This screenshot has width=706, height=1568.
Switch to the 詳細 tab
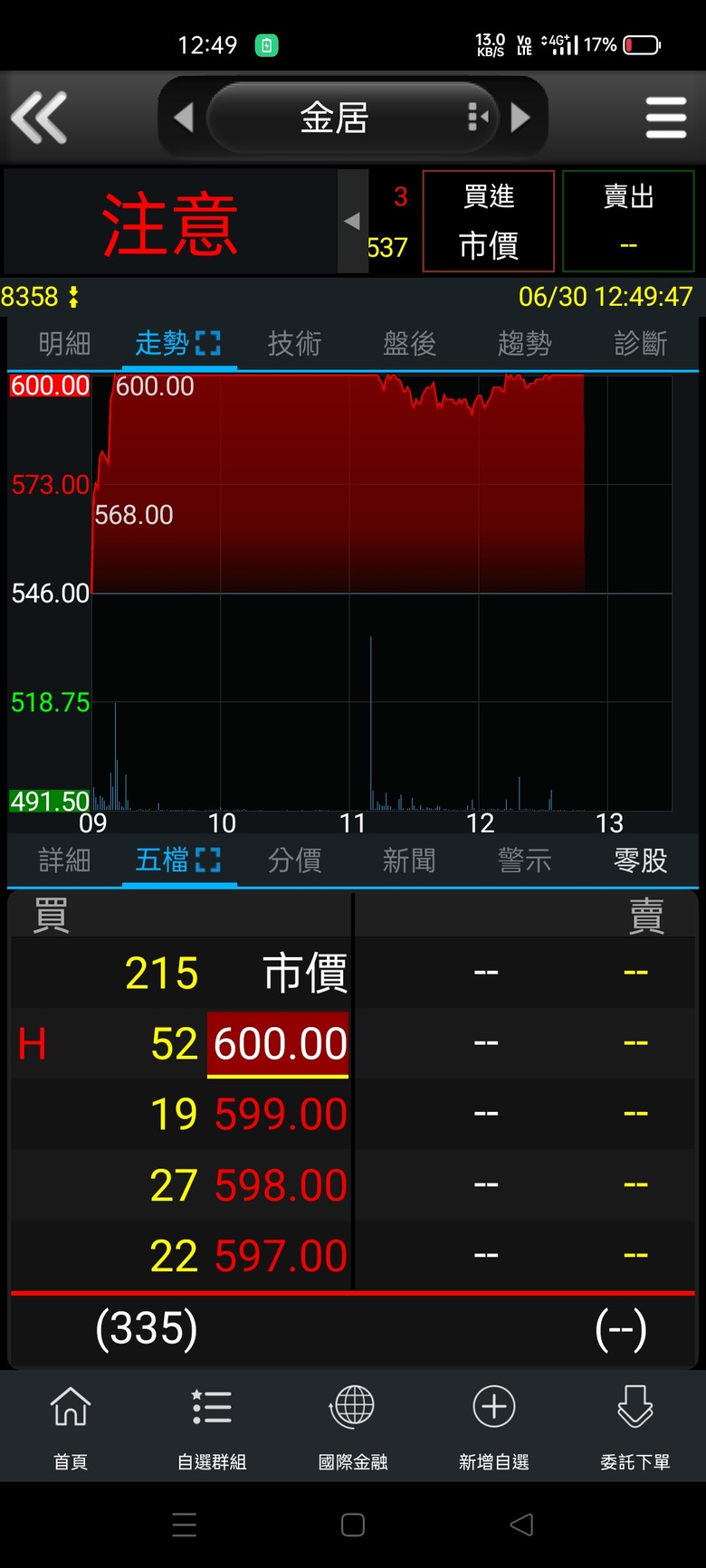point(64,860)
